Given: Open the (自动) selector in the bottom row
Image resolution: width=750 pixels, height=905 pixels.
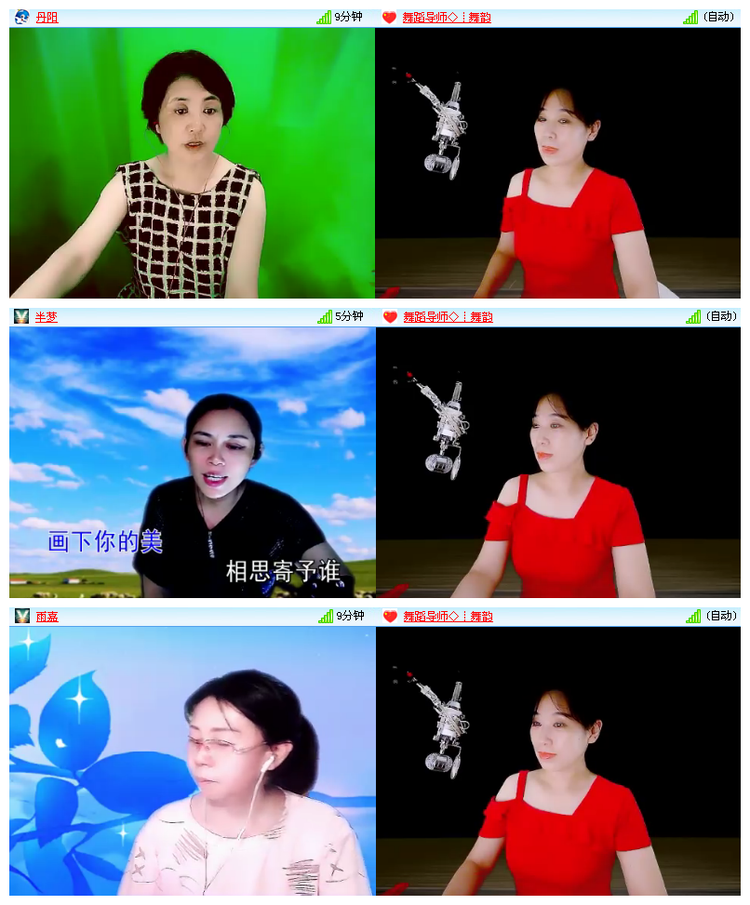Looking at the screenshot, I should pyautogui.click(x=722, y=616).
